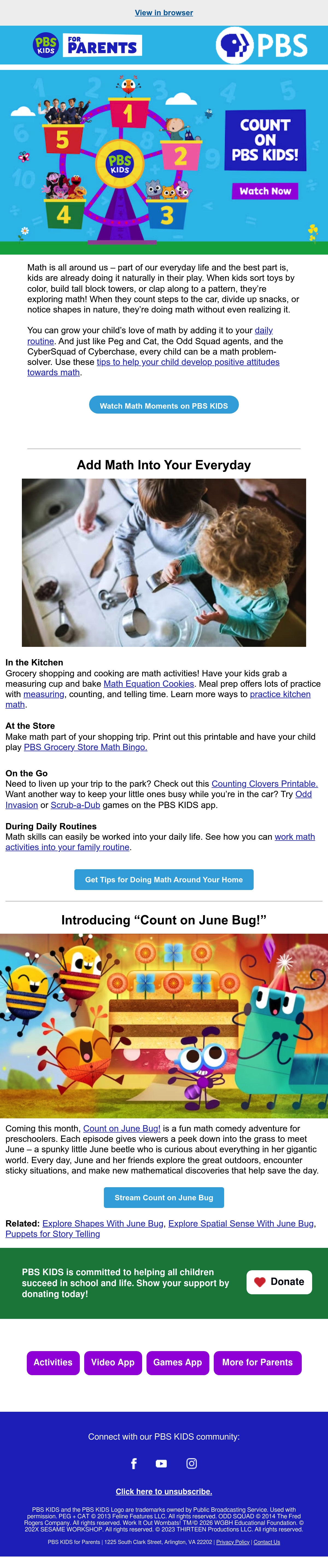This screenshot has width=328, height=1568.
Task: Open Puppets for Story Telling link
Action: pos(53,1234)
